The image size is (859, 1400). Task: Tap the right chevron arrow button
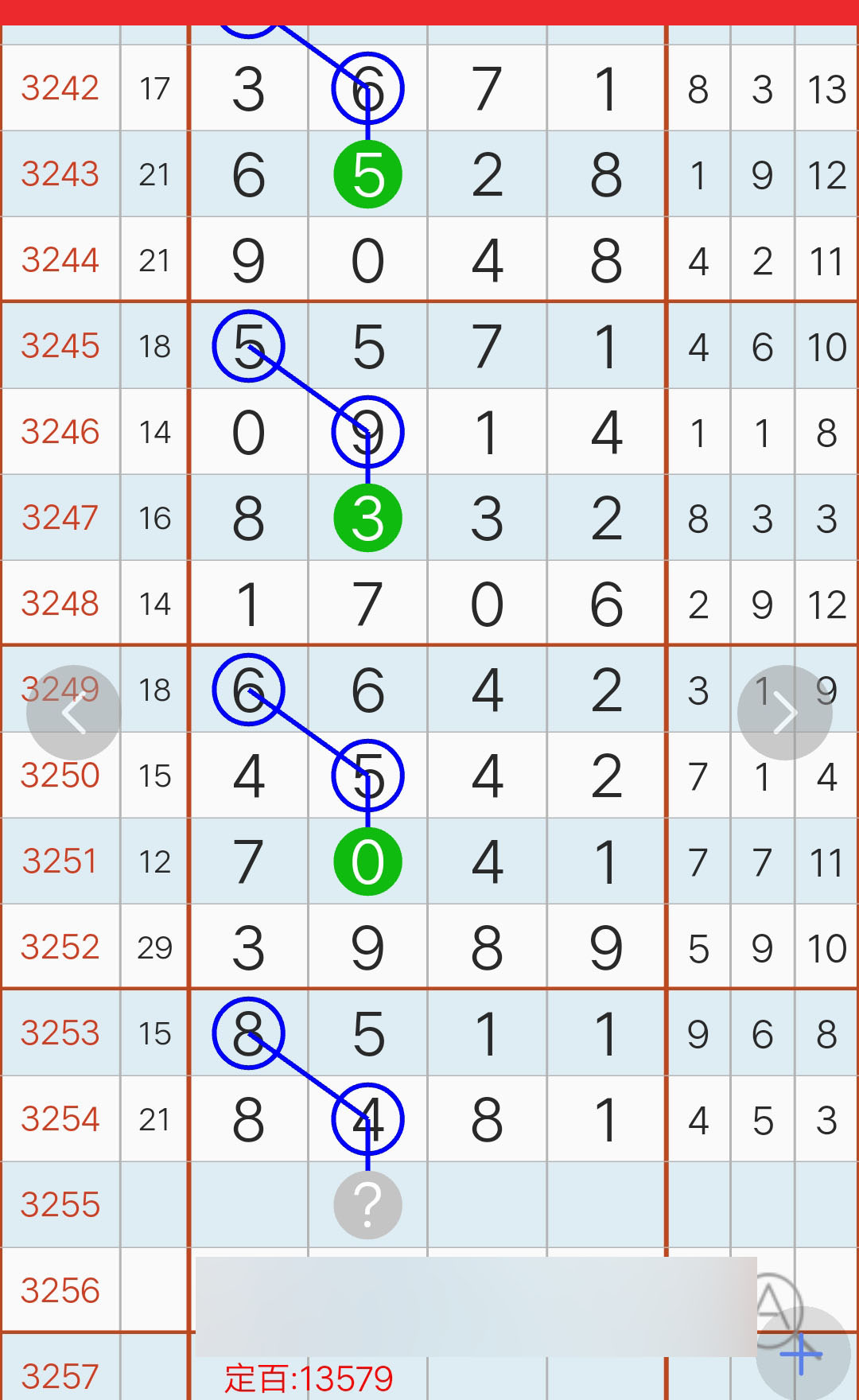coord(784,713)
